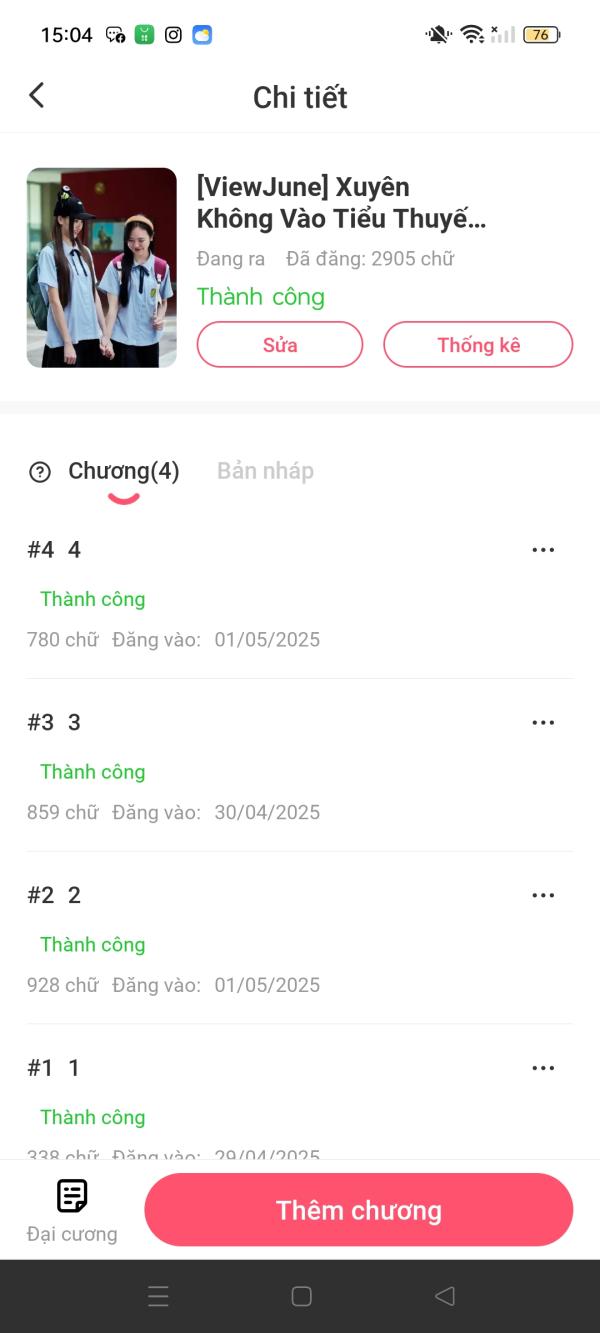Viewport: 600px width, 1333px height.
Task: Open chapter #4 posted 01/05/2025
Action: (250, 595)
